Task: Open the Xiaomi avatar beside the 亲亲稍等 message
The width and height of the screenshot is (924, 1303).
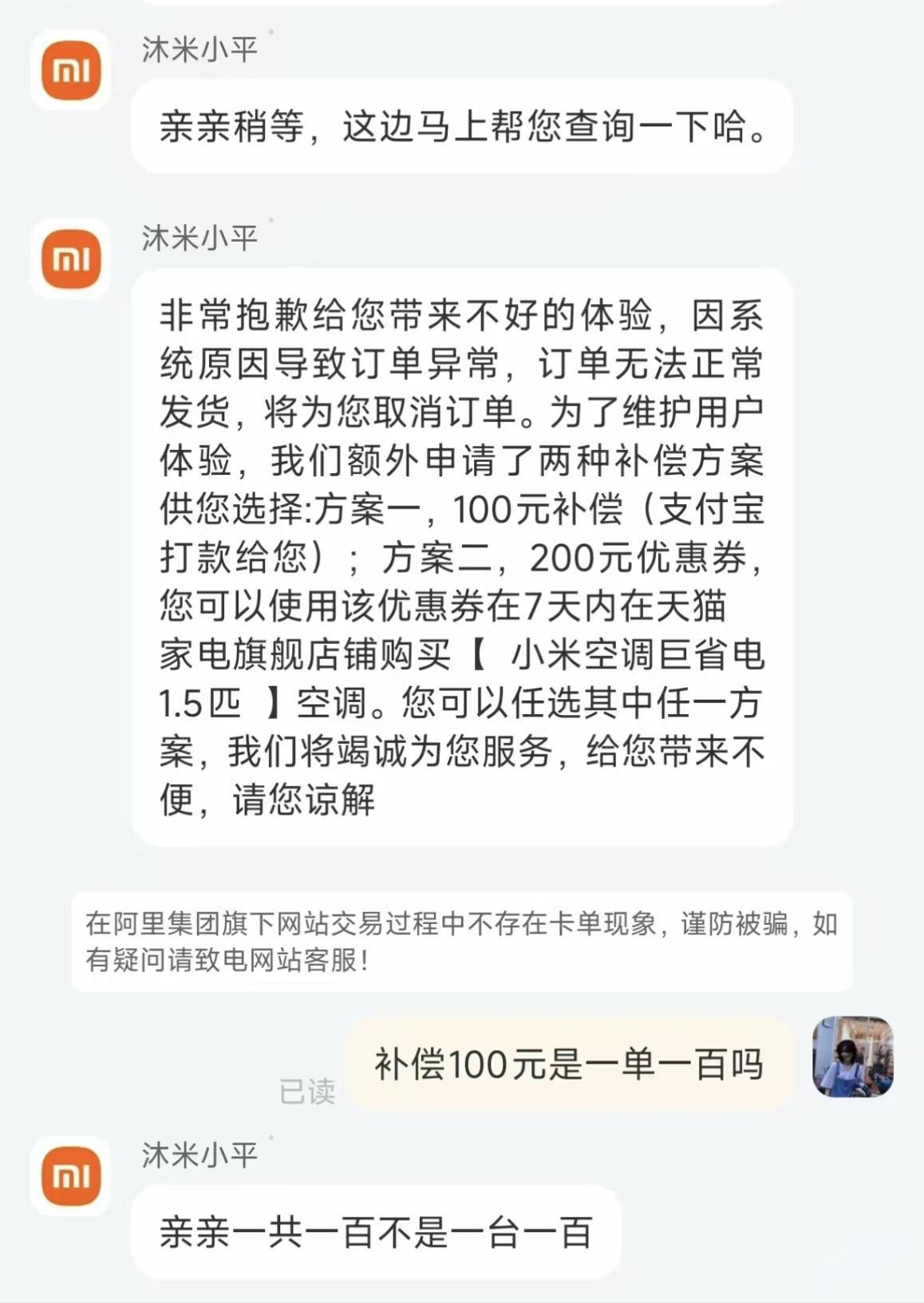Action: 71,70
